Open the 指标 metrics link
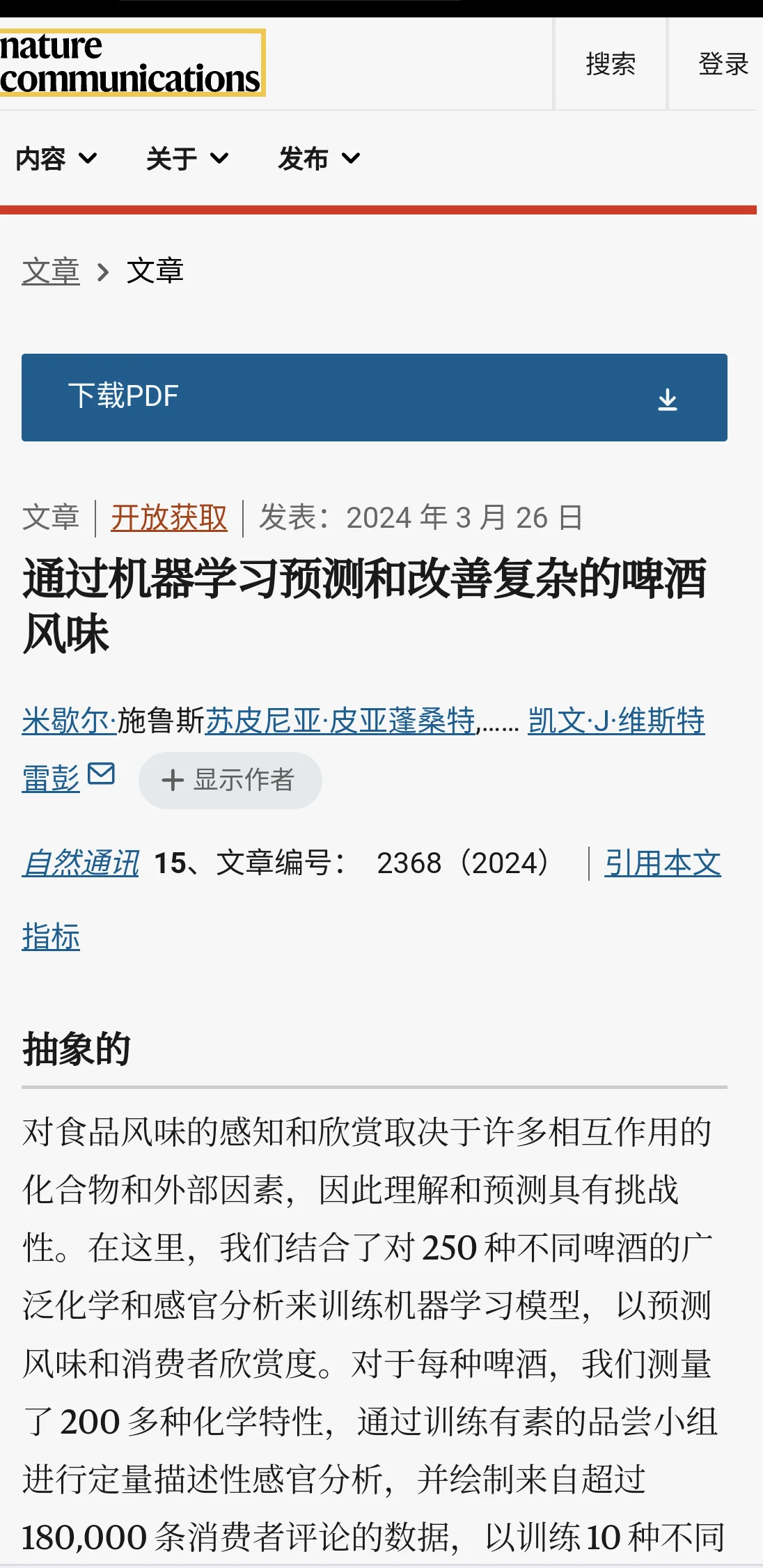The height and width of the screenshot is (1568, 763). [51, 936]
